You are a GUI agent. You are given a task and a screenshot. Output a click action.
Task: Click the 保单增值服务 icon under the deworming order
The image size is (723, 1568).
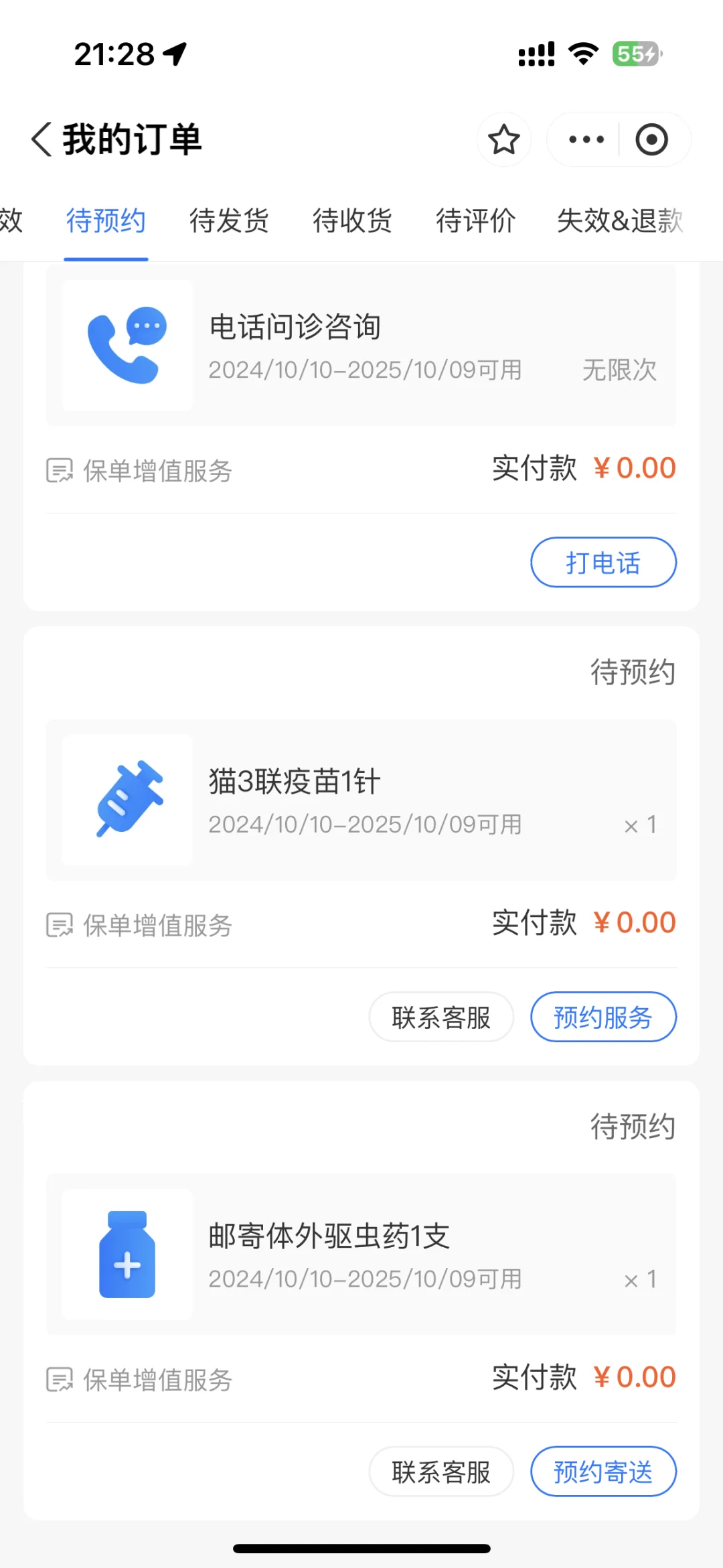[x=60, y=1379]
